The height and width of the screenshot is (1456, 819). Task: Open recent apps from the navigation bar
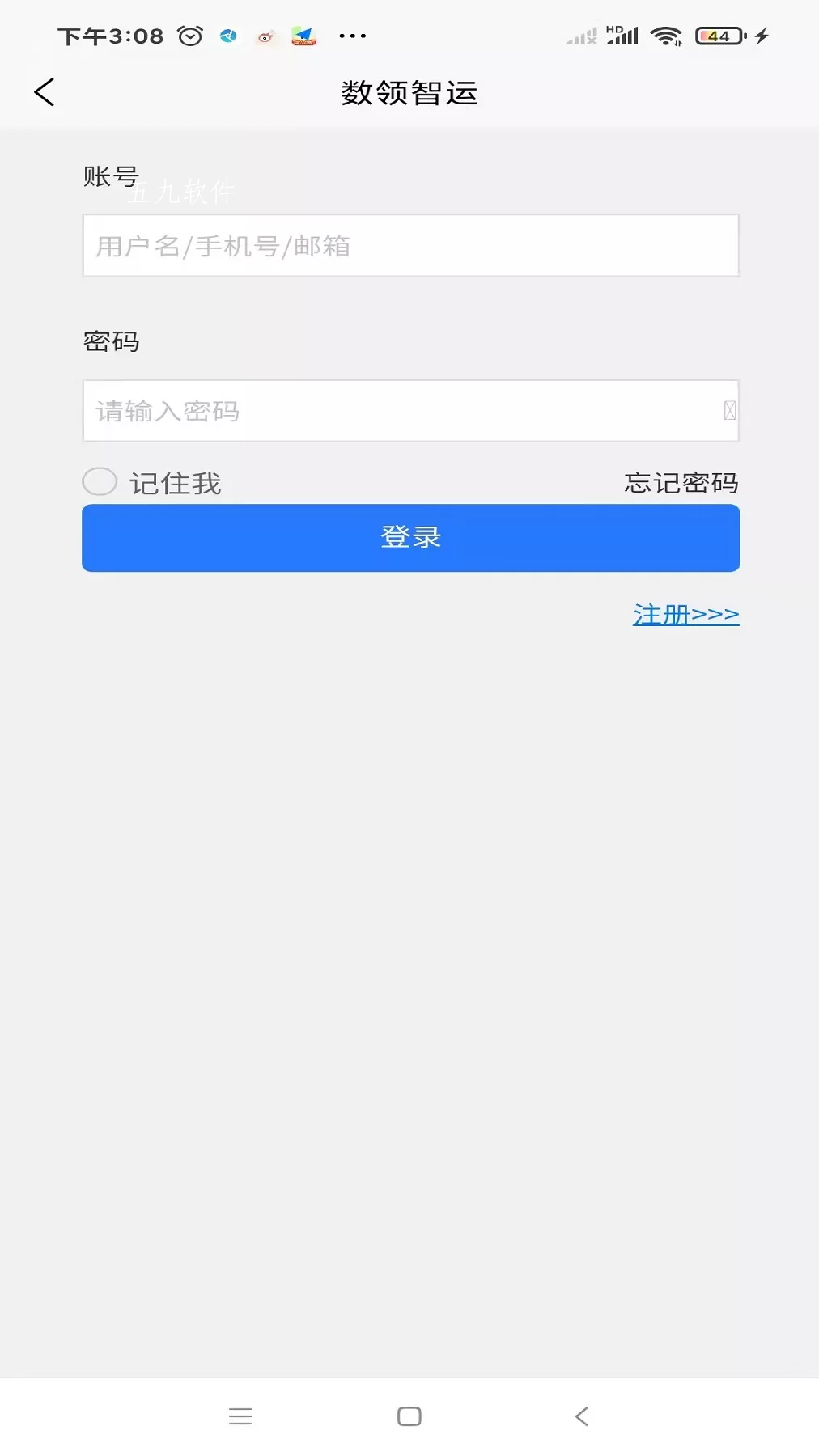[240, 1416]
